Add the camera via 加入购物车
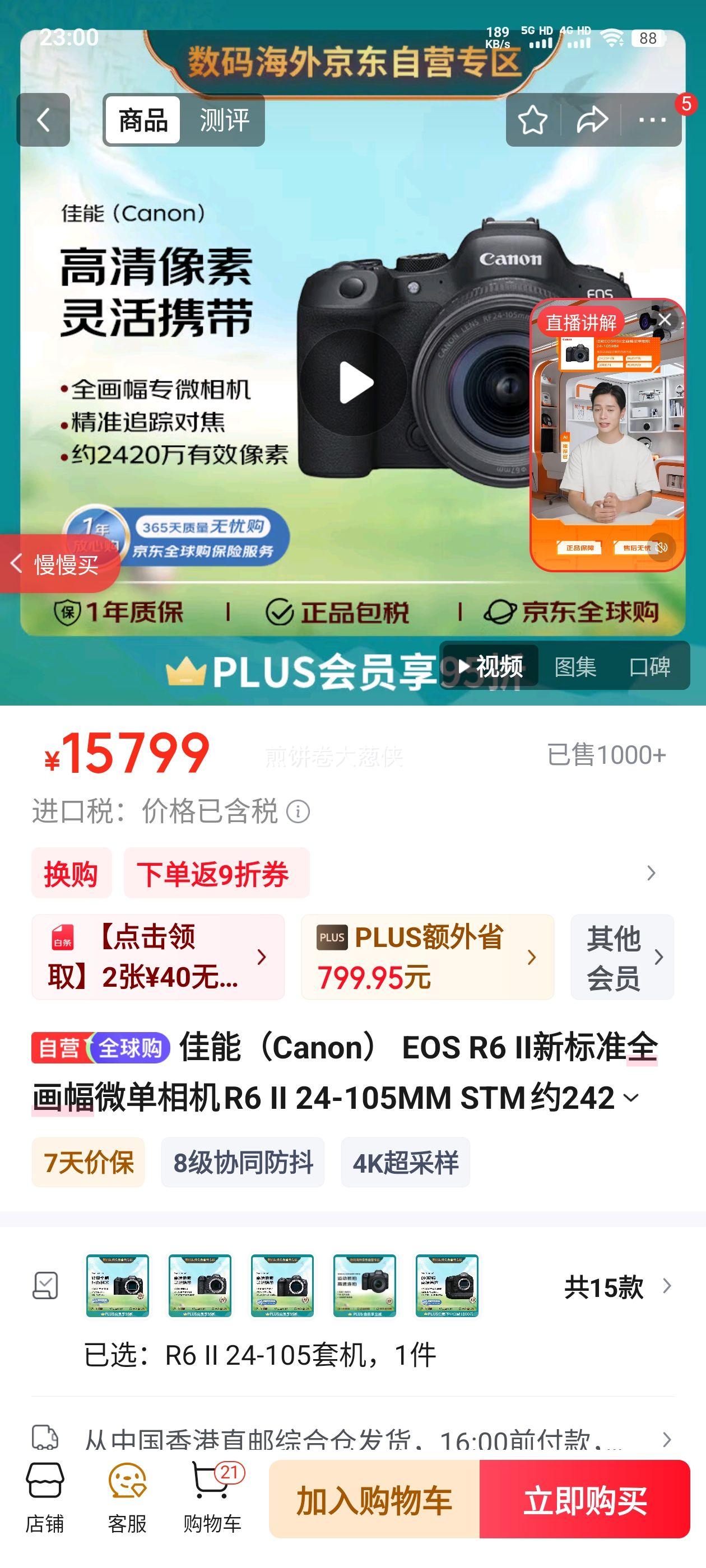Viewport: 706px width, 1568px height. pyautogui.click(x=374, y=1500)
